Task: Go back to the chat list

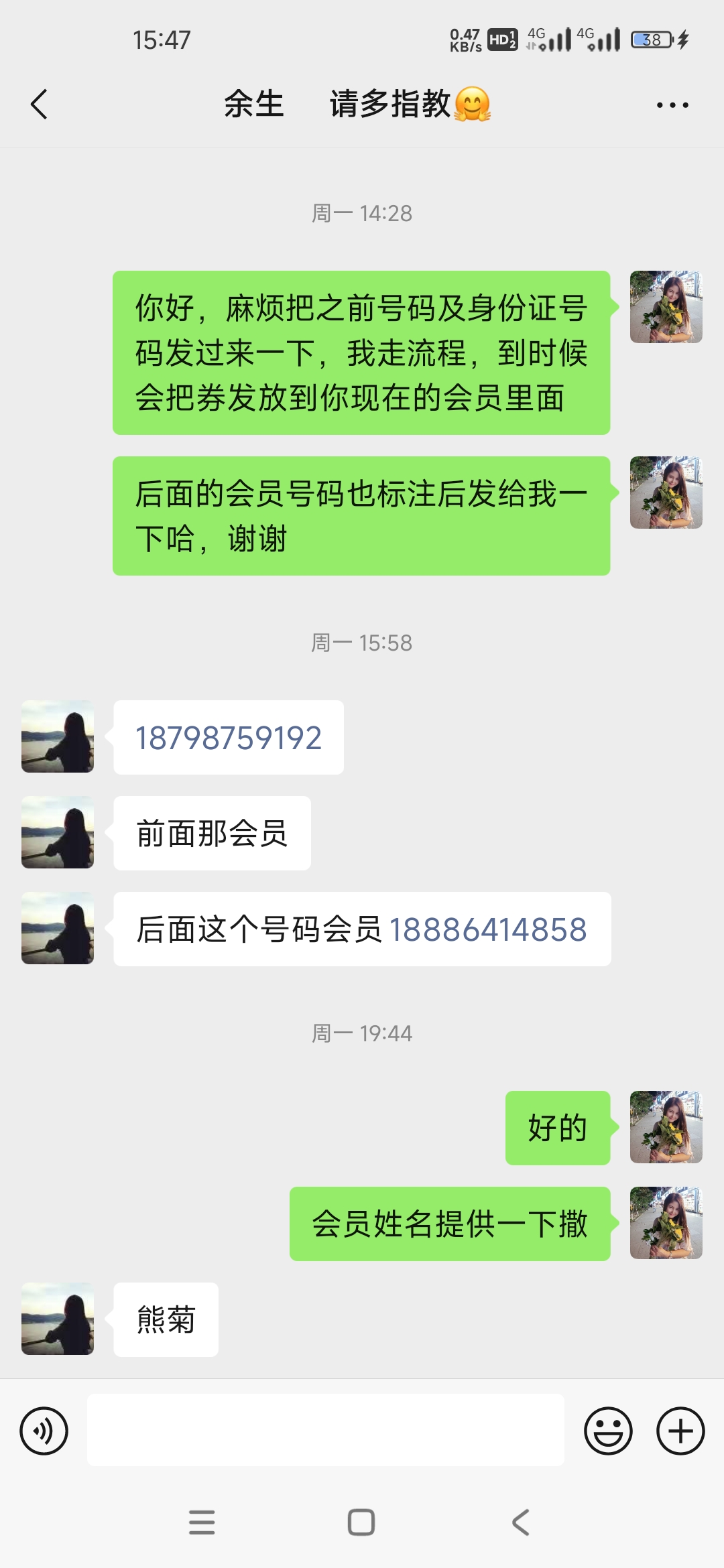Action: tap(39, 105)
